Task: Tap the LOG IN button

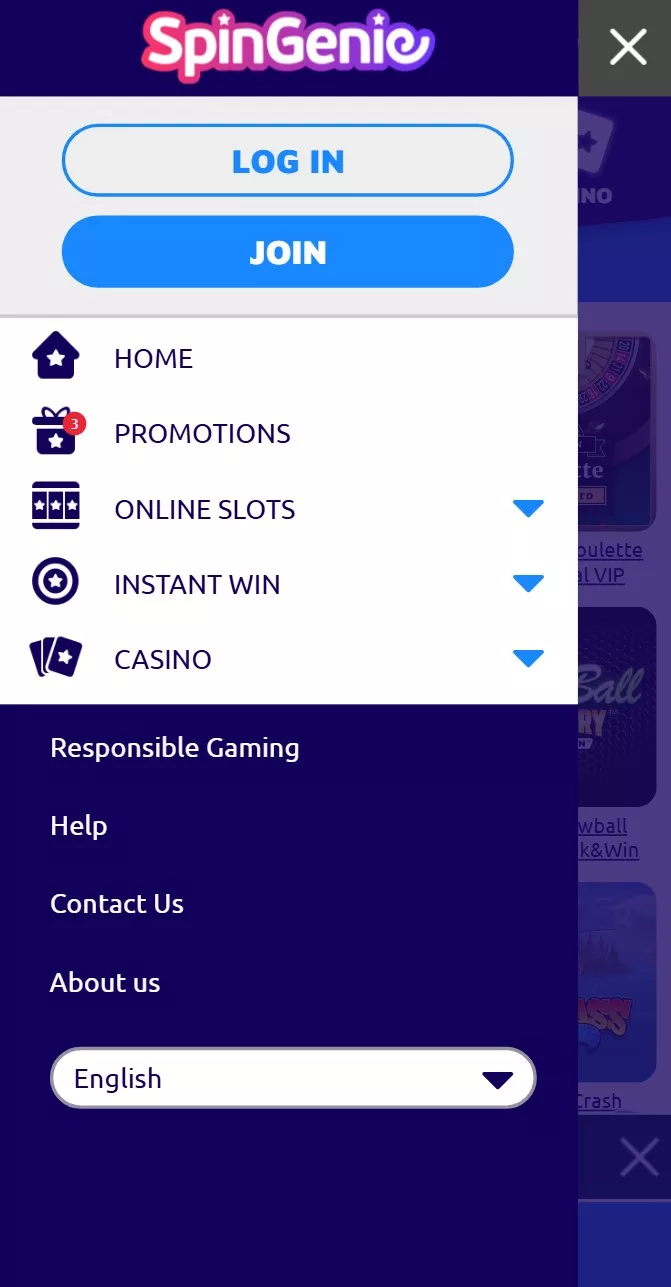Action: pos(288,161)
